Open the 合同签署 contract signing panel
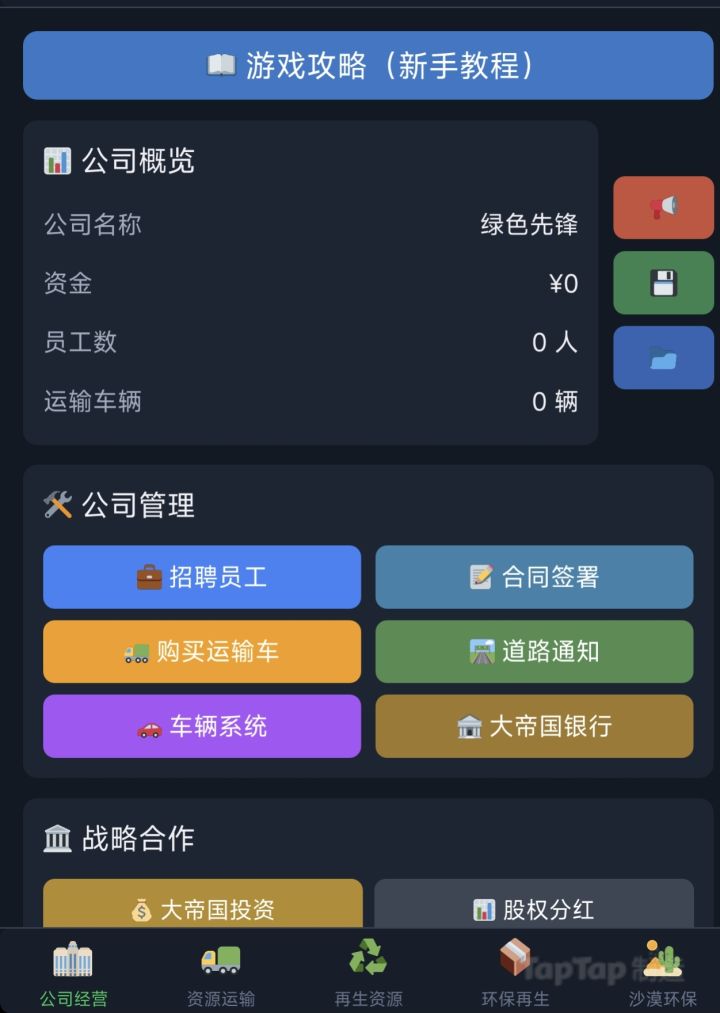Screen dimensions: 720x1013 click(533, 577)
